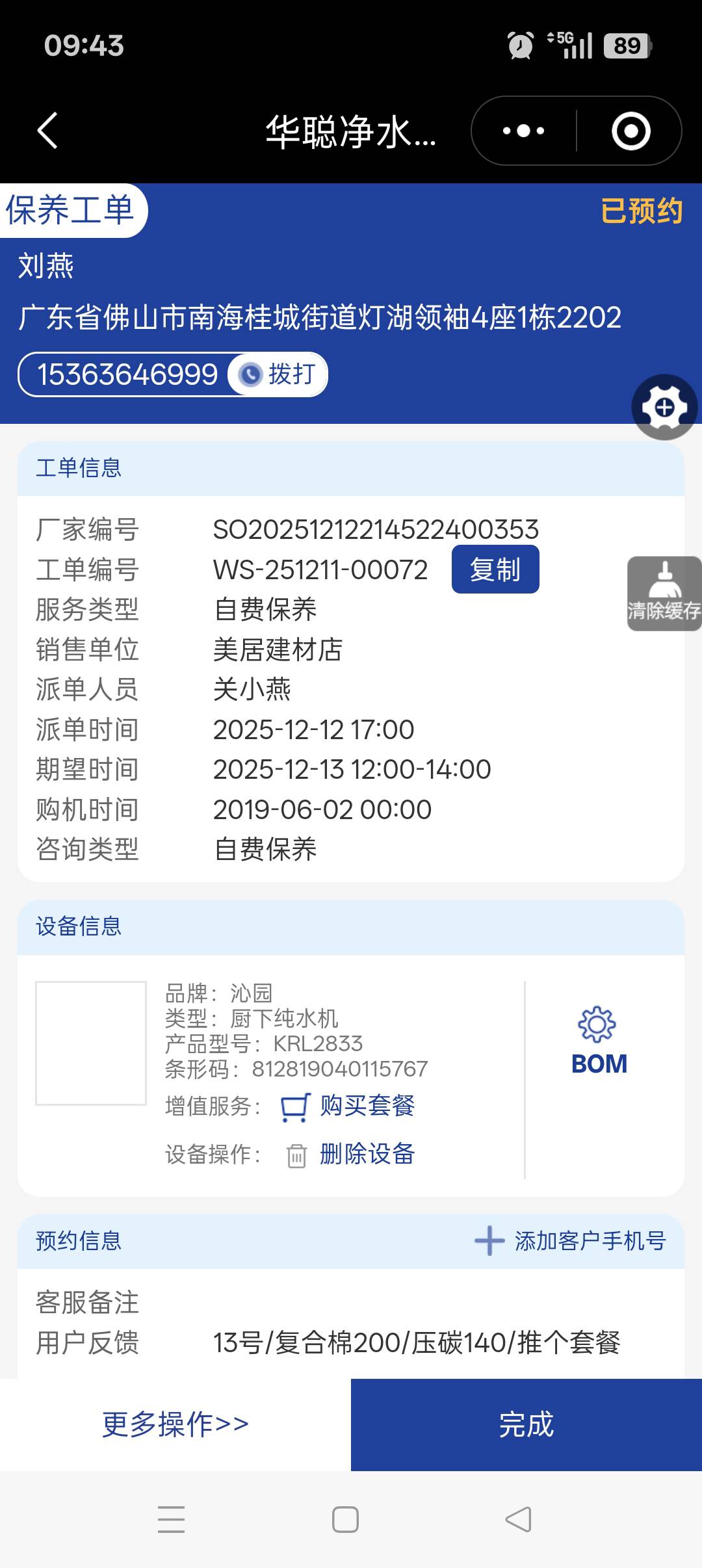Mark the work order as 完成
This screenshot has height=1568, width=702.
point(526,1424)
